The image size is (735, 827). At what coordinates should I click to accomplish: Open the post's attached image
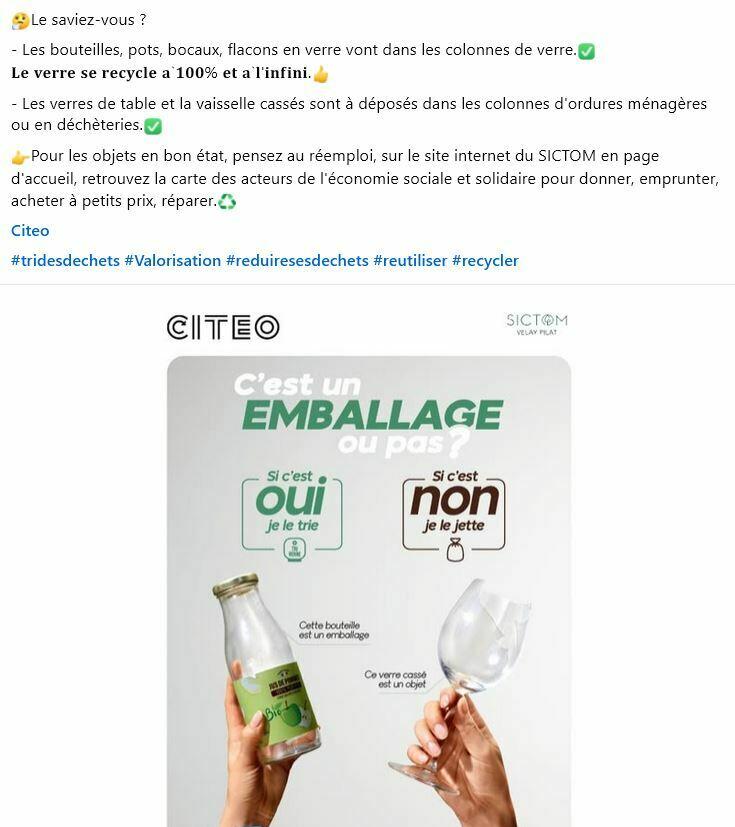pos(368,560)
